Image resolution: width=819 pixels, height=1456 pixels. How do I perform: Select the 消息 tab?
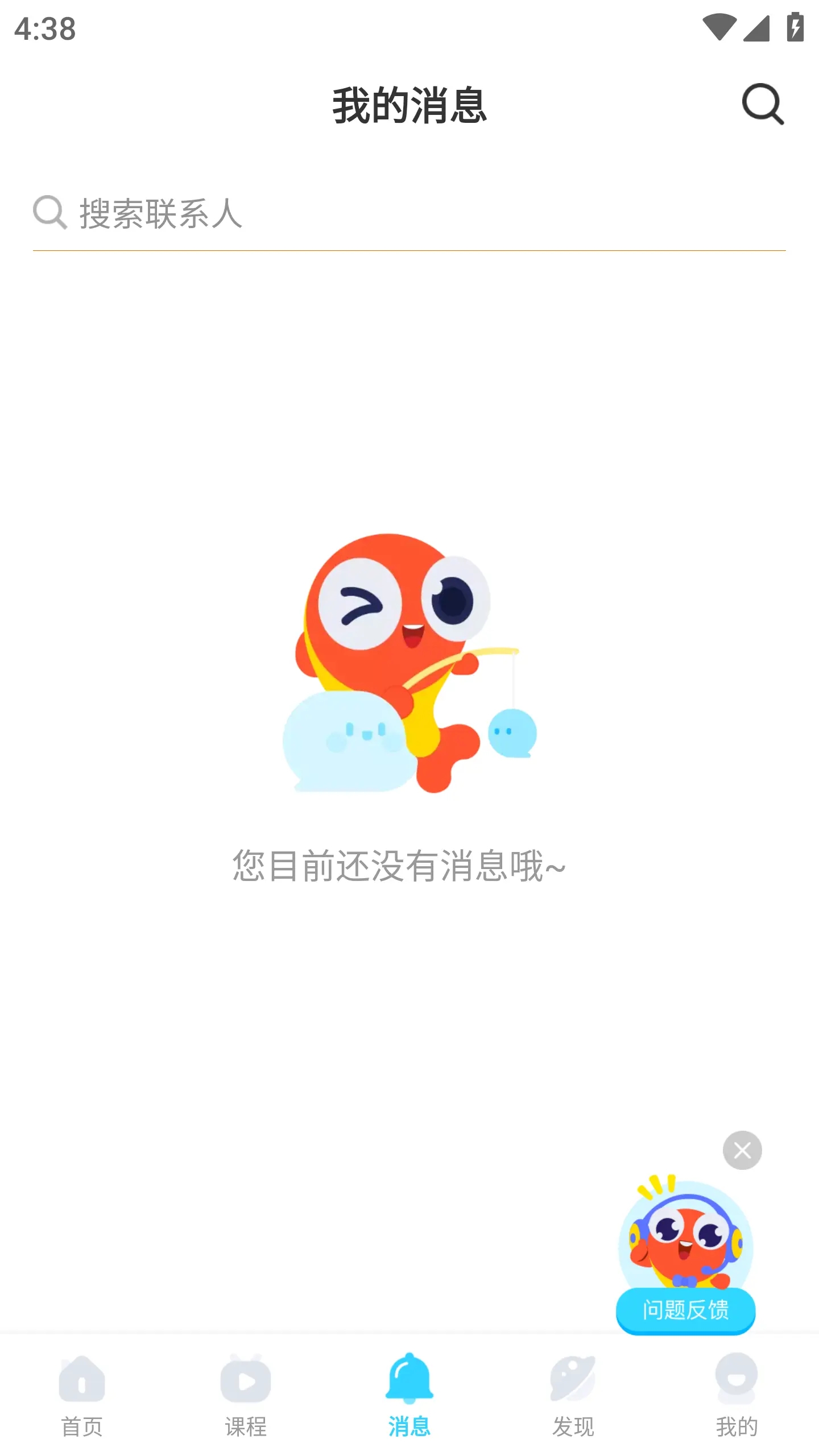click(x=409, y=1395)
